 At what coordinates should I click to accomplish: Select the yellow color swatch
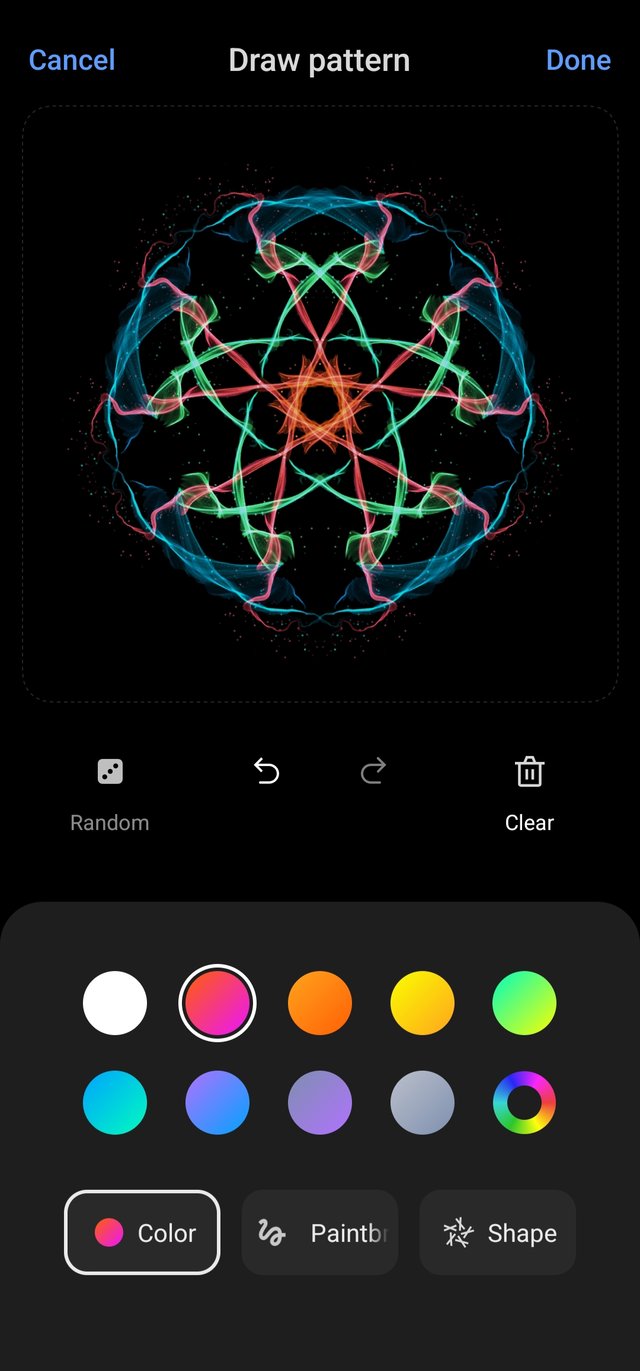coord(422,1002)
